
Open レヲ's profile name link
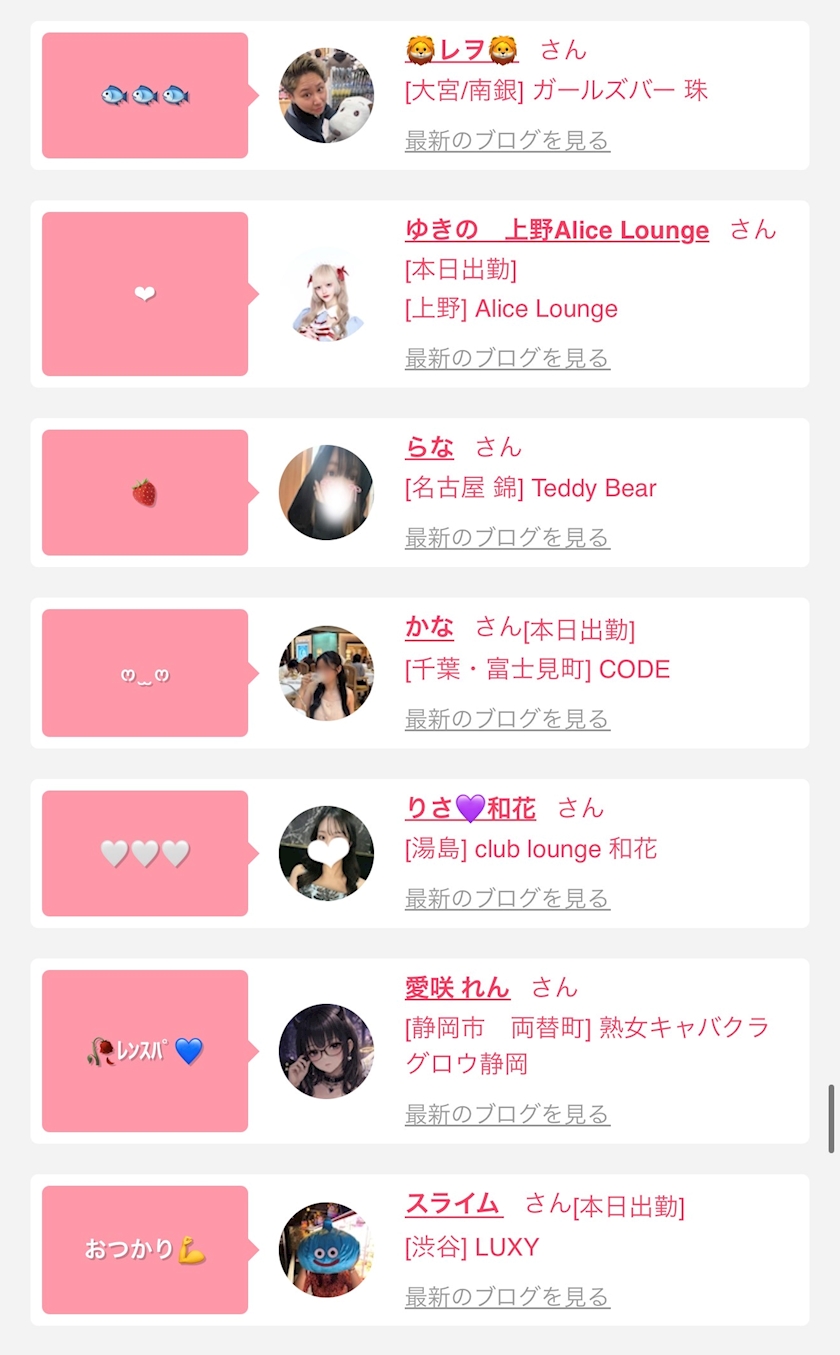(461, 50)
